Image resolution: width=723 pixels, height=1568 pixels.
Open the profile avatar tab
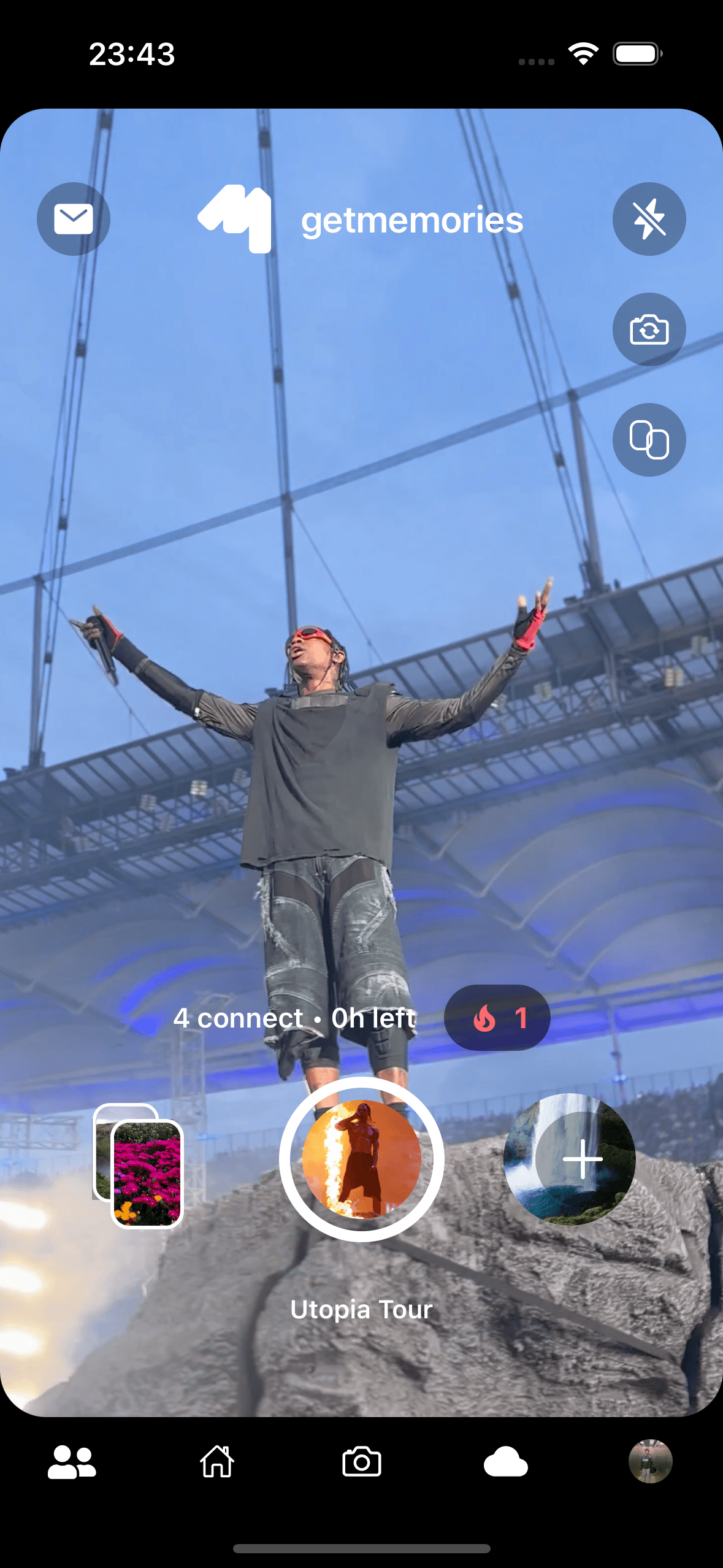tap(650, 1461)
